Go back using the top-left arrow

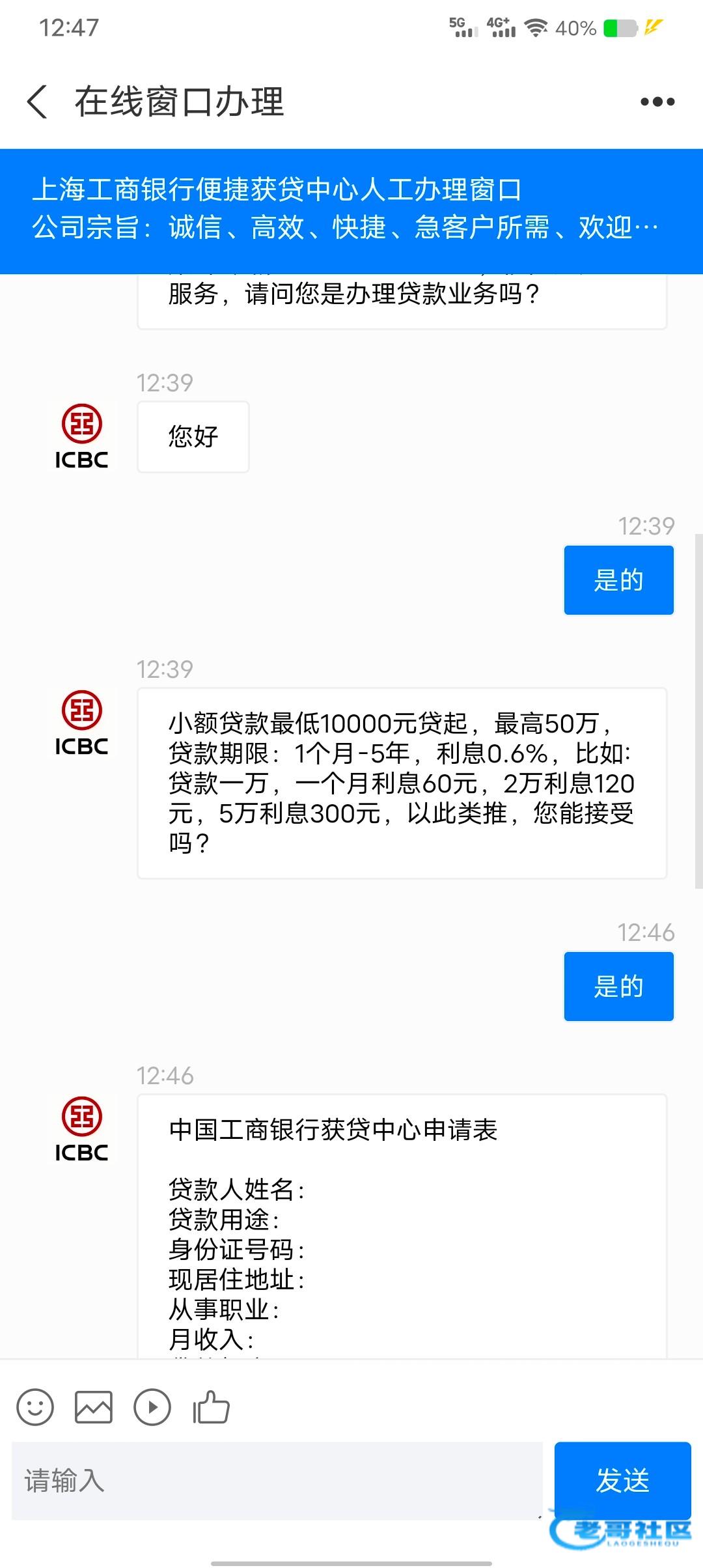click(x=37, y=102)
